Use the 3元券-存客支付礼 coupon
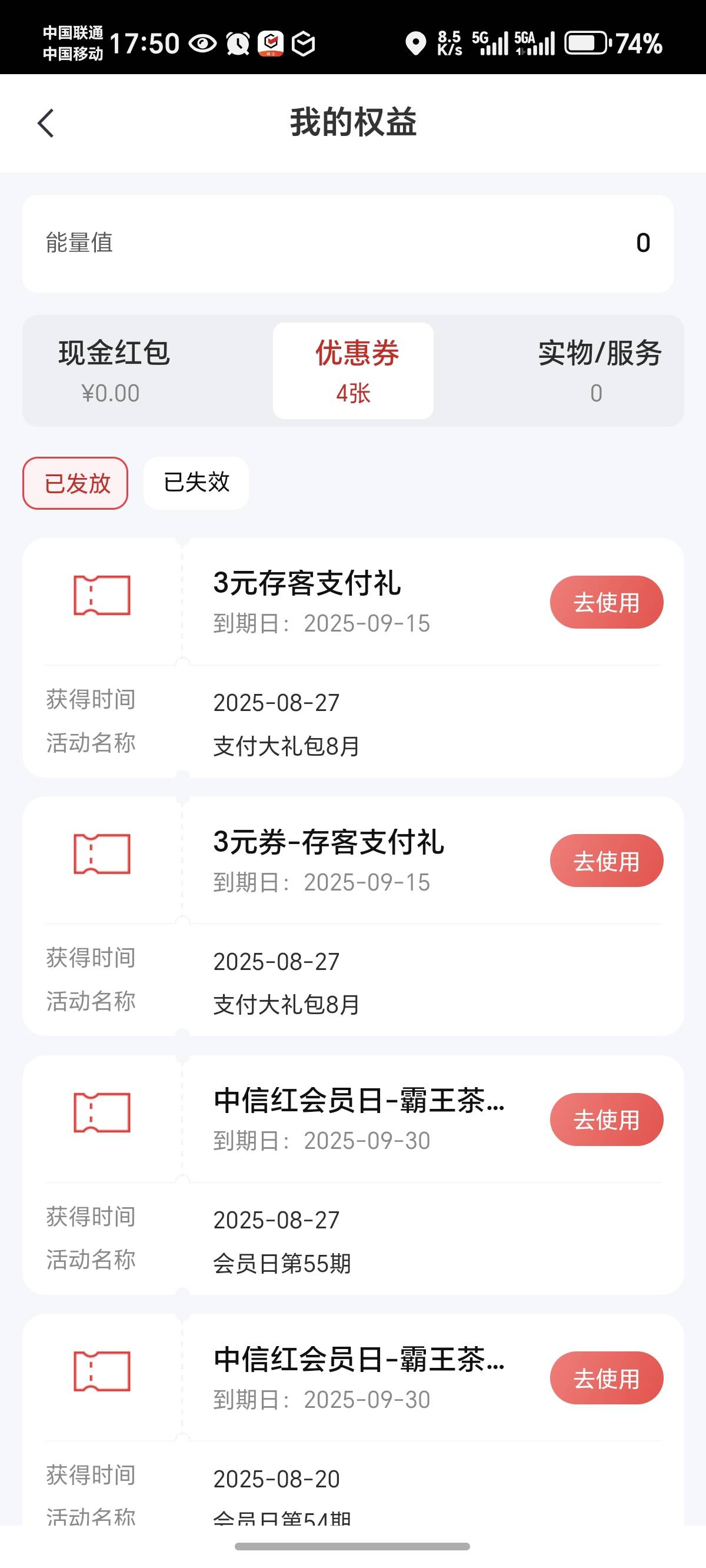Image resolution: width=706 pixels, height=1568 pixels. coord(606,861)
